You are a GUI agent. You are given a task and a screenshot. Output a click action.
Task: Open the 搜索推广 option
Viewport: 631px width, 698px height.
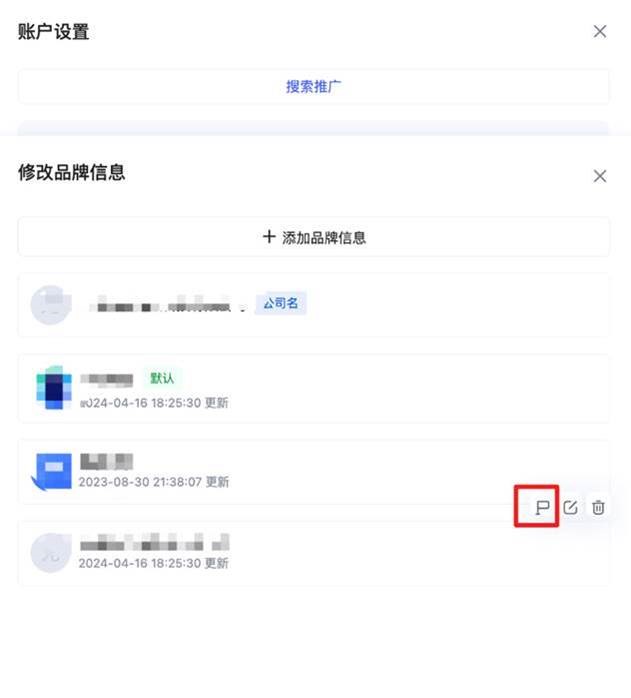point(314,86)
